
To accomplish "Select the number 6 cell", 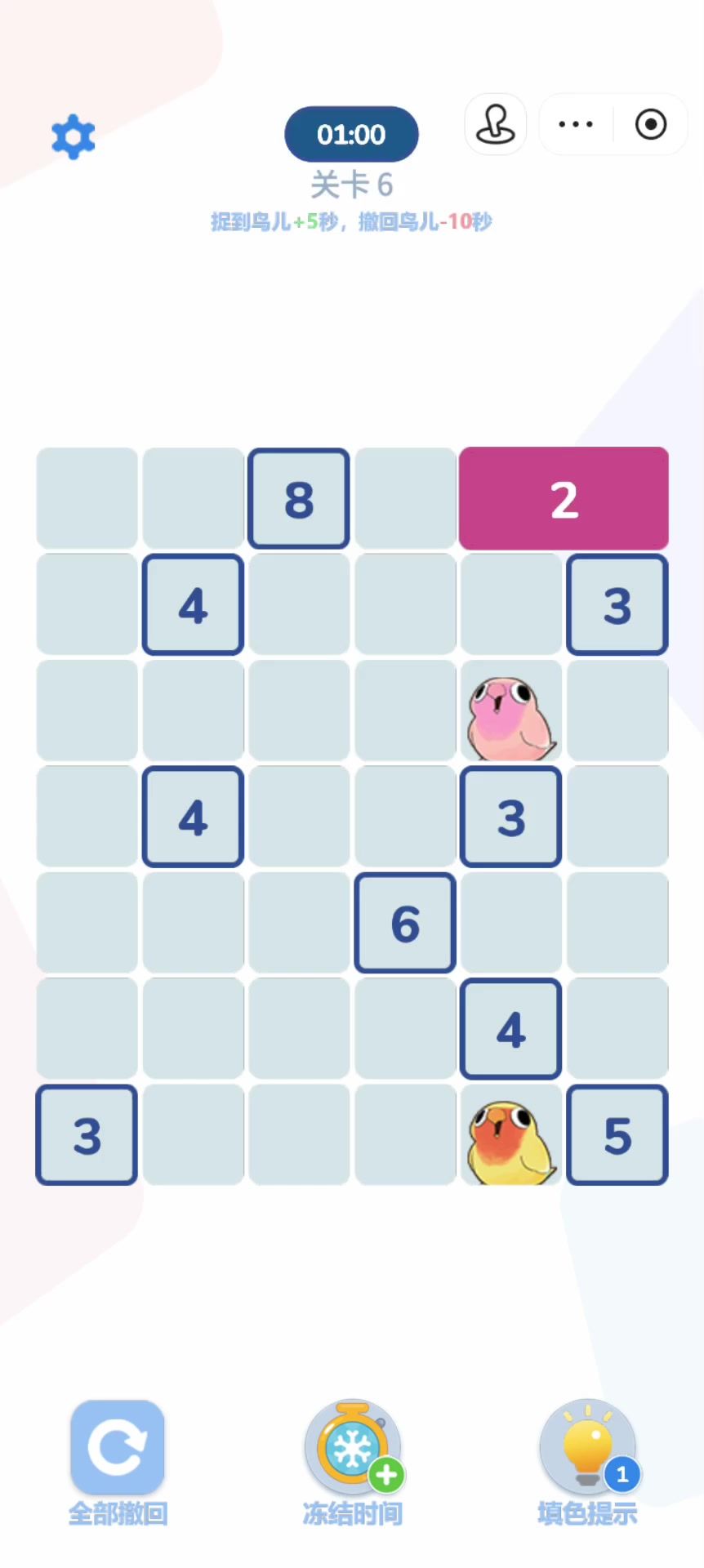I will click(405, 923).
